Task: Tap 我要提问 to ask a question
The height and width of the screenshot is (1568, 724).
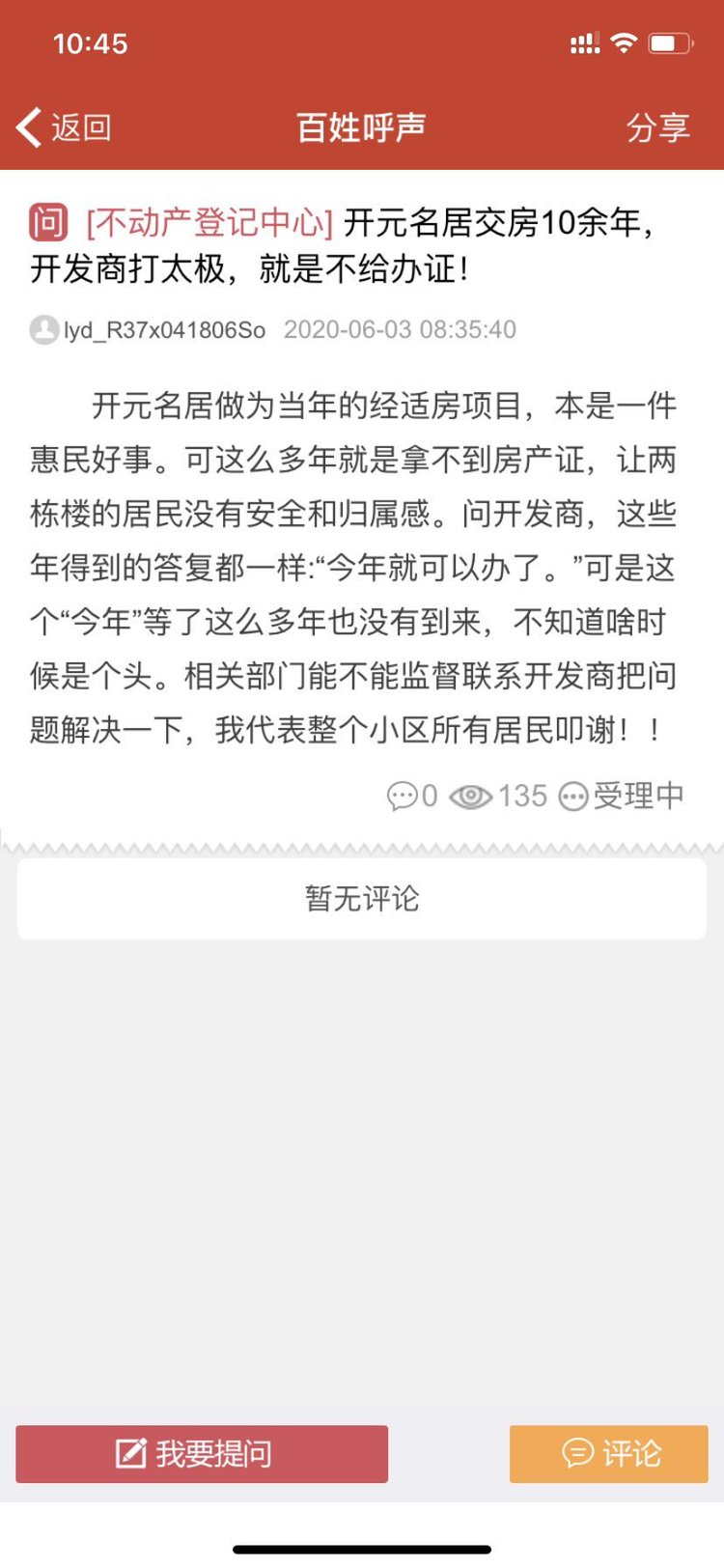Action: [x=202, y=1453]
